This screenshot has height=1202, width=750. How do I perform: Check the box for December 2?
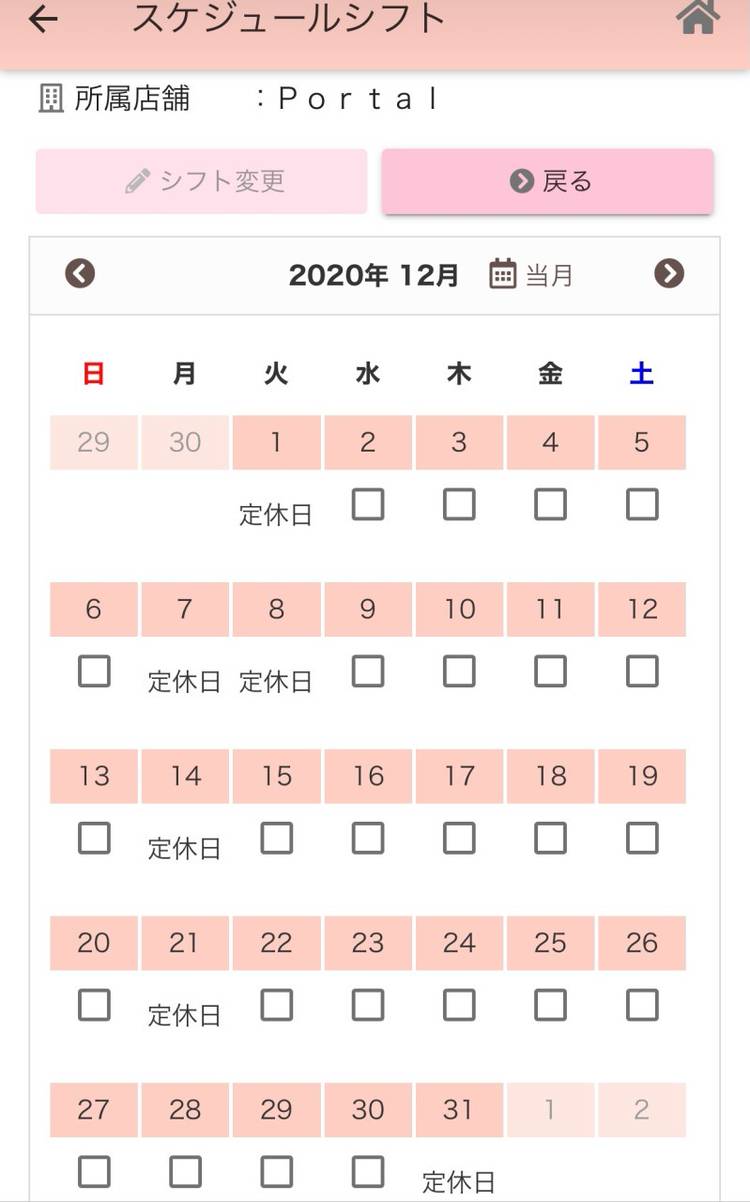coord(368,505)
